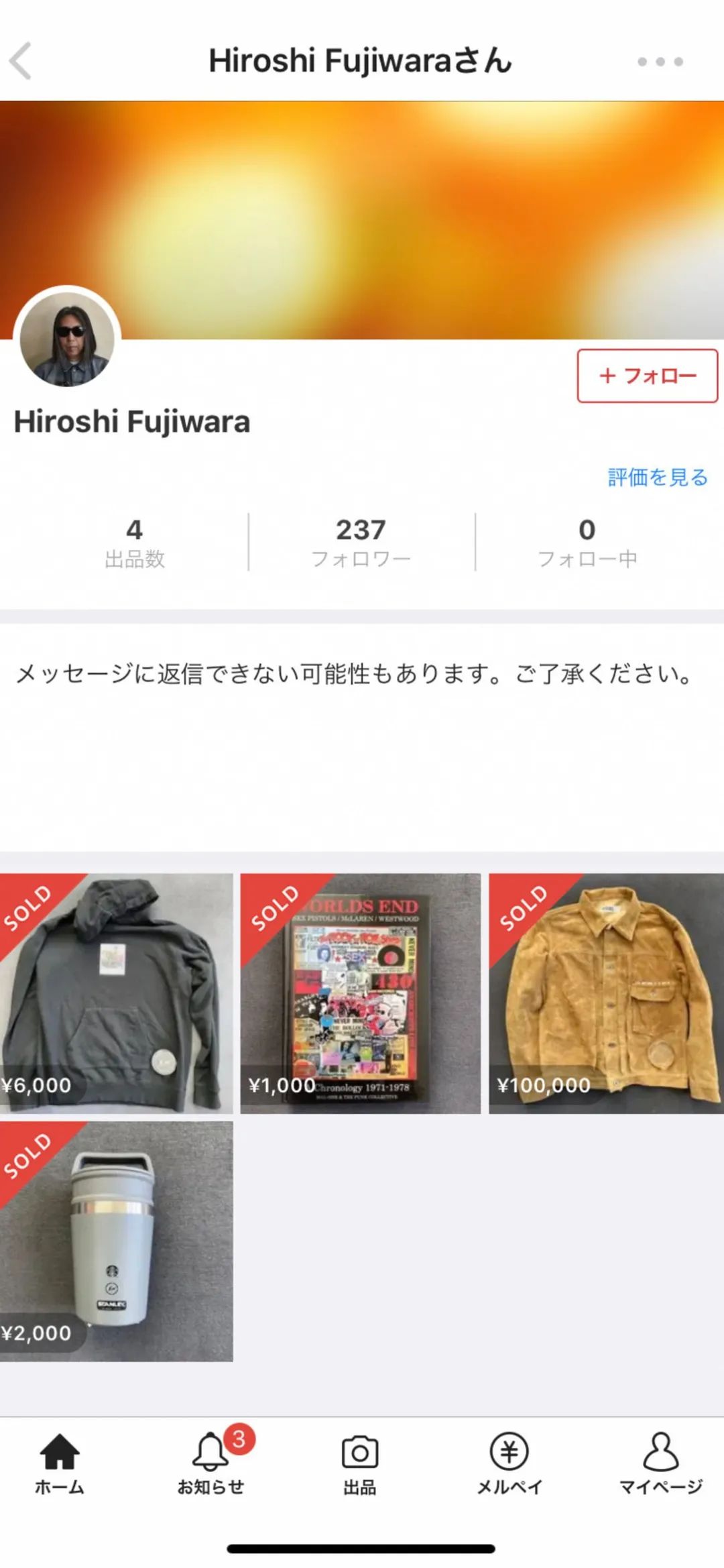Go back using the top-left arrow
Image resolution: width=724 pixels, height=1568 pixels.
coord(21,61)
